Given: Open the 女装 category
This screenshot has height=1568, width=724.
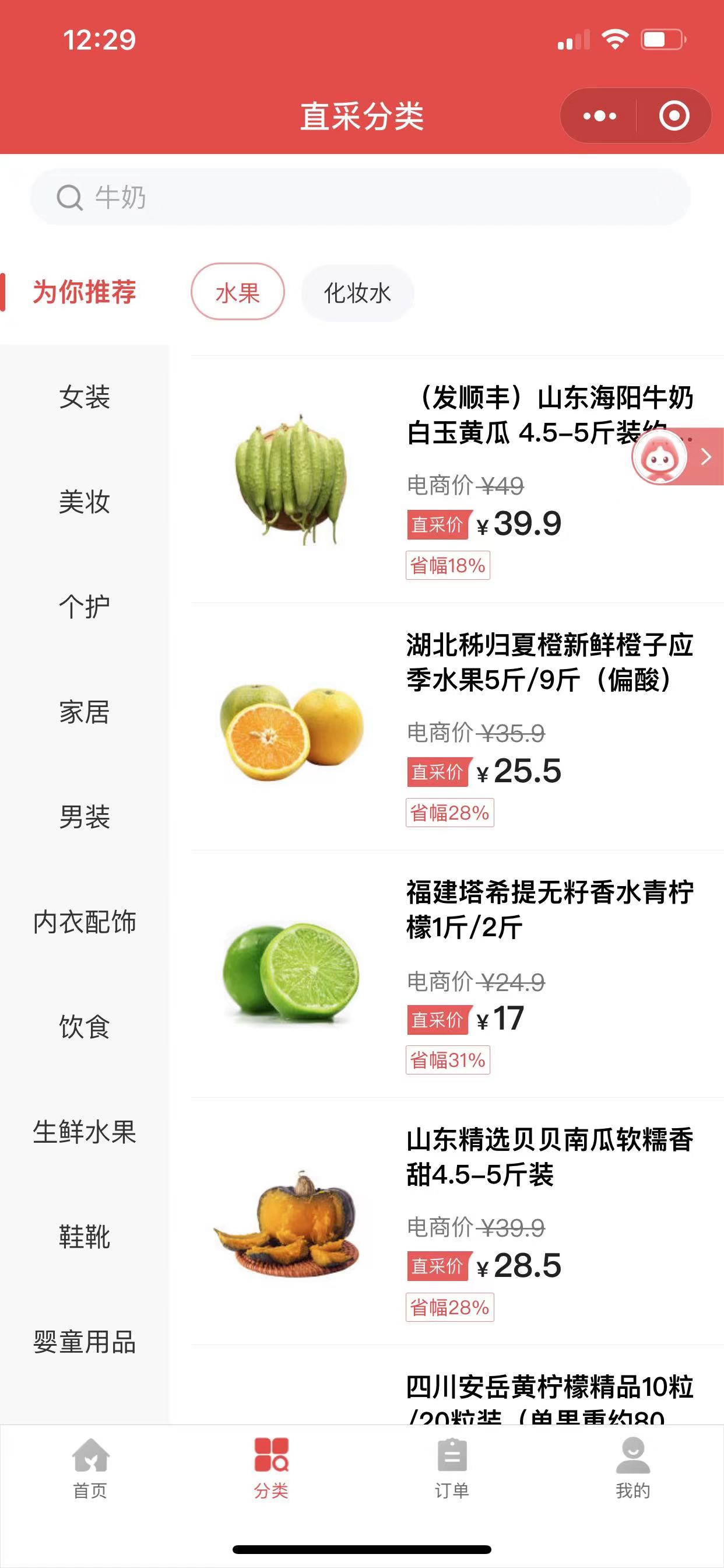Looking at the screenshot, I should point(85,397).
